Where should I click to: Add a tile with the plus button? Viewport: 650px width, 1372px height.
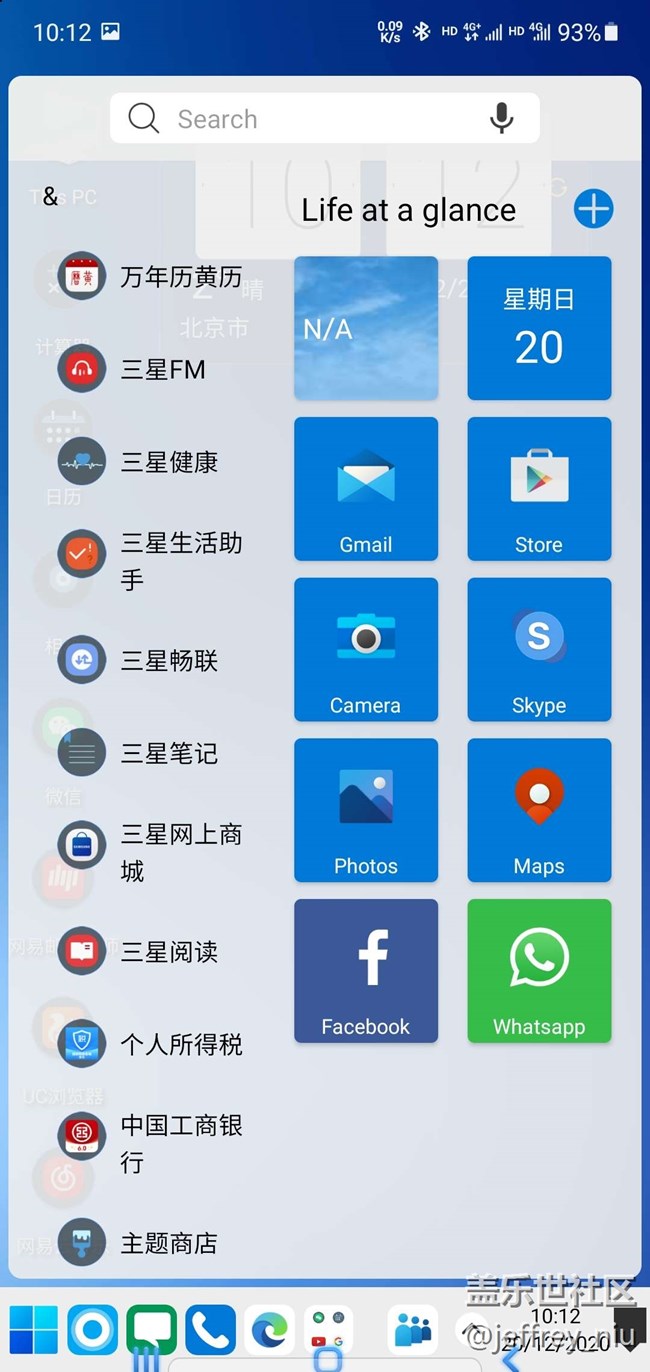click(593, 209)
